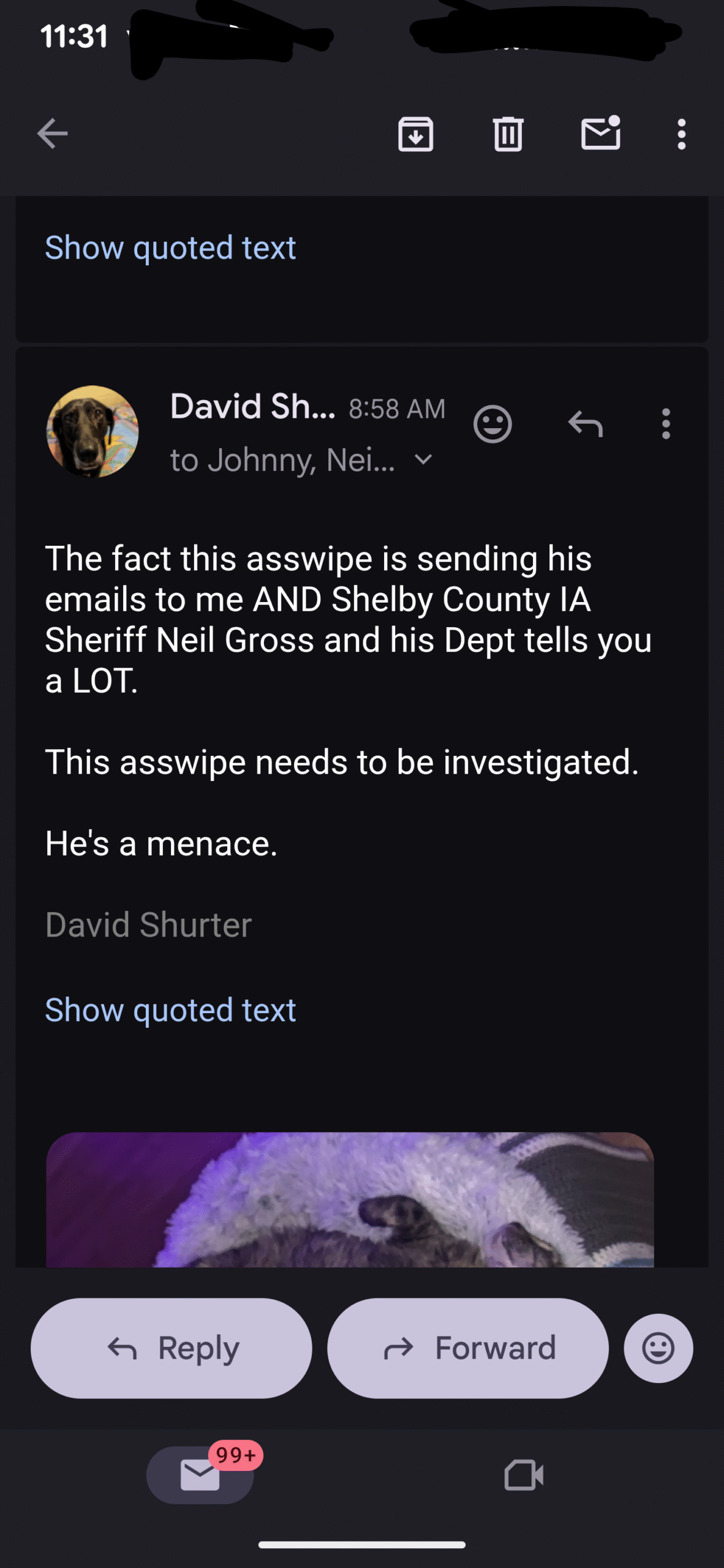Show quoted text above David's message

[170, 248]
